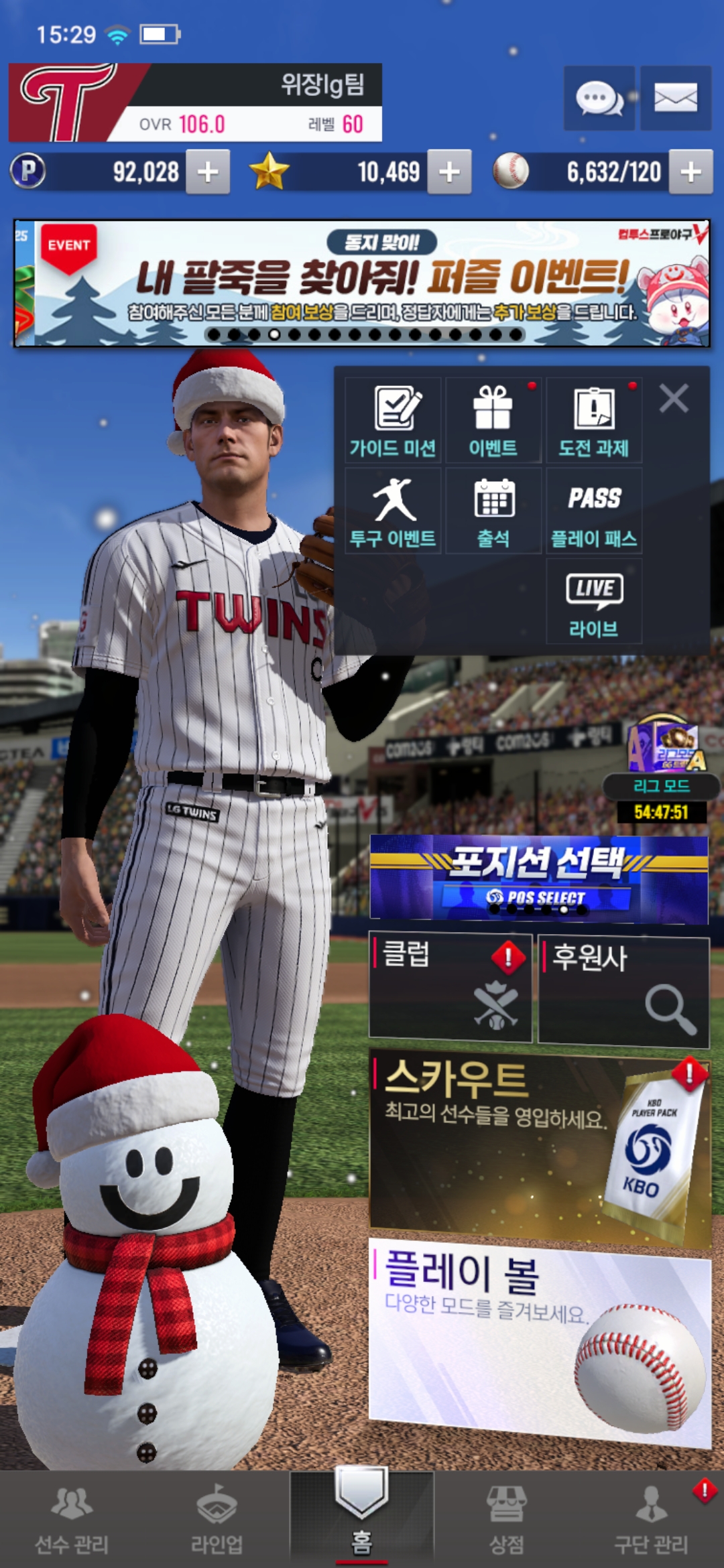
Task: Add more stars with plus button
Action: pyautogui.click(x=449, y=172)
